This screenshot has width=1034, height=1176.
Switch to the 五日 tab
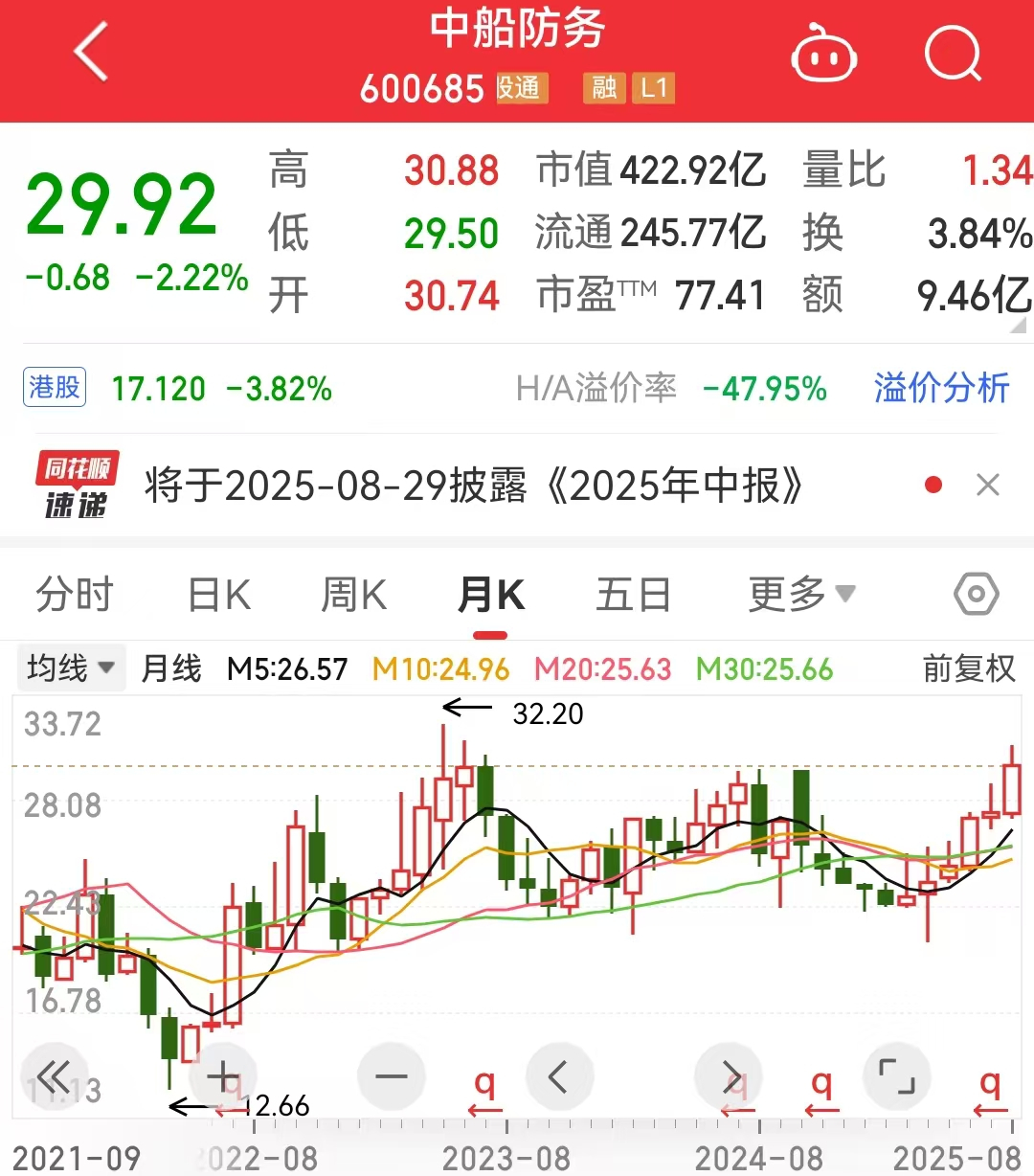click(x=632, y=594)
